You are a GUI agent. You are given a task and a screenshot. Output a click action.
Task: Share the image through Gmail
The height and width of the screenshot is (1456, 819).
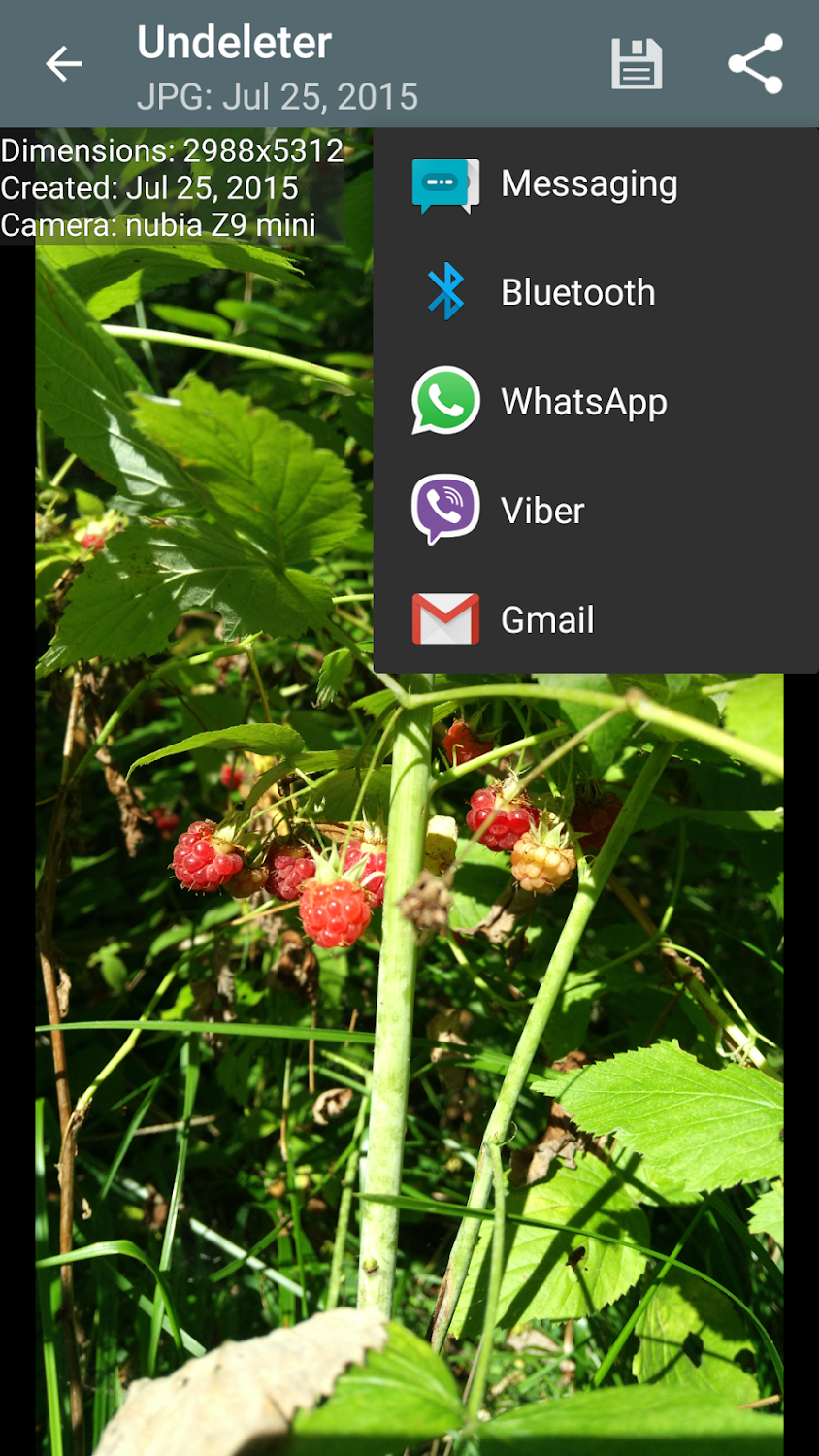[546, 619]
